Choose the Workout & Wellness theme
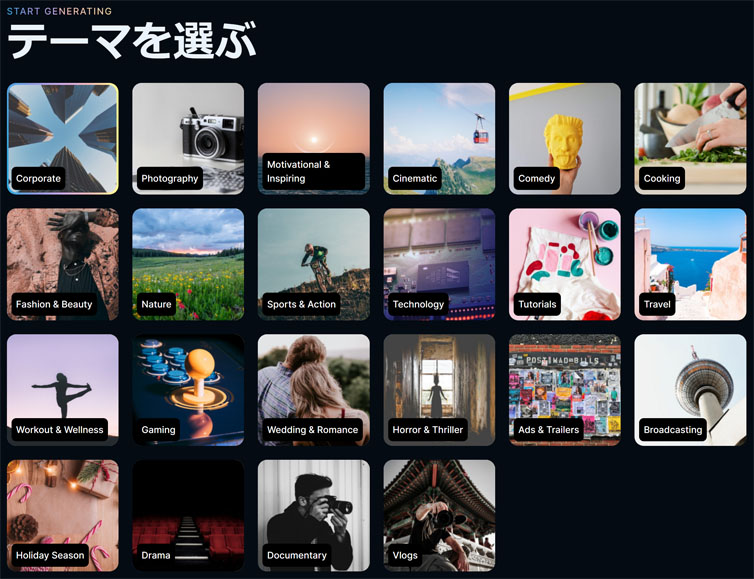The width and height of the screenshot is (754, 579). pyautogui.click(x=62, y=390)
